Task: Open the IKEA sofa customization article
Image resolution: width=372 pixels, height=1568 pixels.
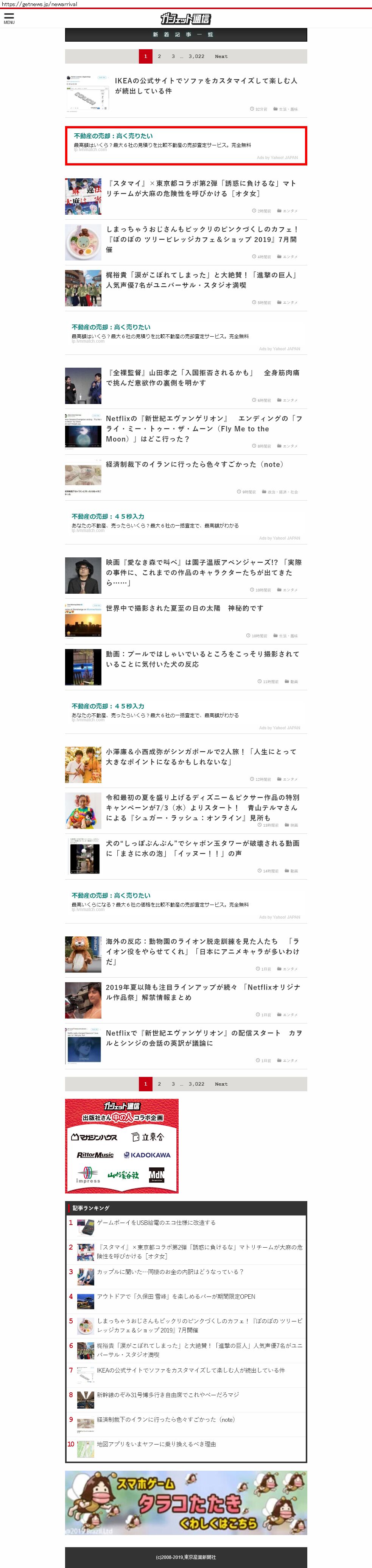Action: (206, 86)
